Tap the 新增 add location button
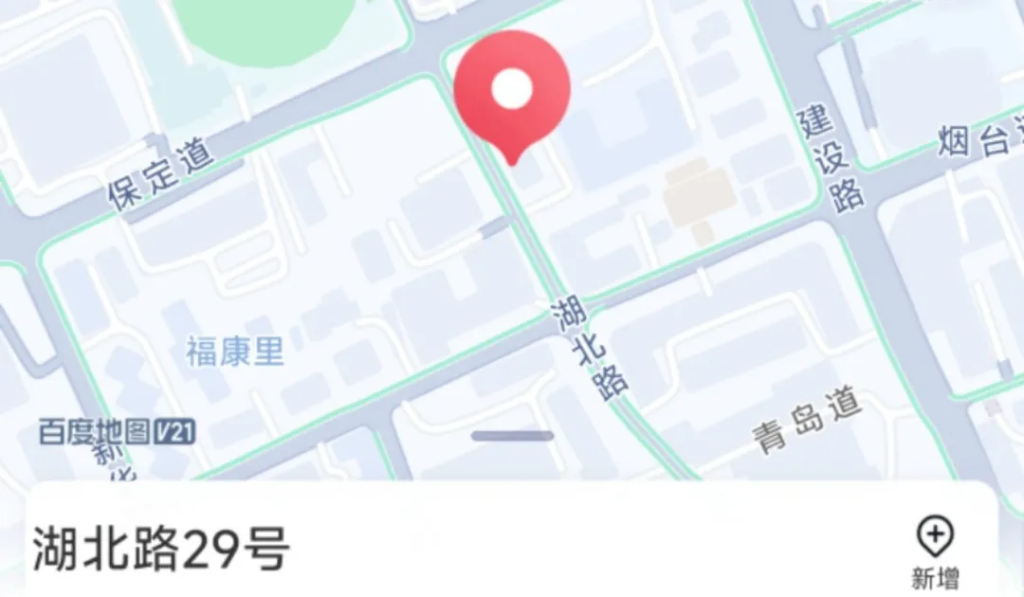The height and width of the screenshot is (597, 1024). pyautogui.click(x=935, y=553)
